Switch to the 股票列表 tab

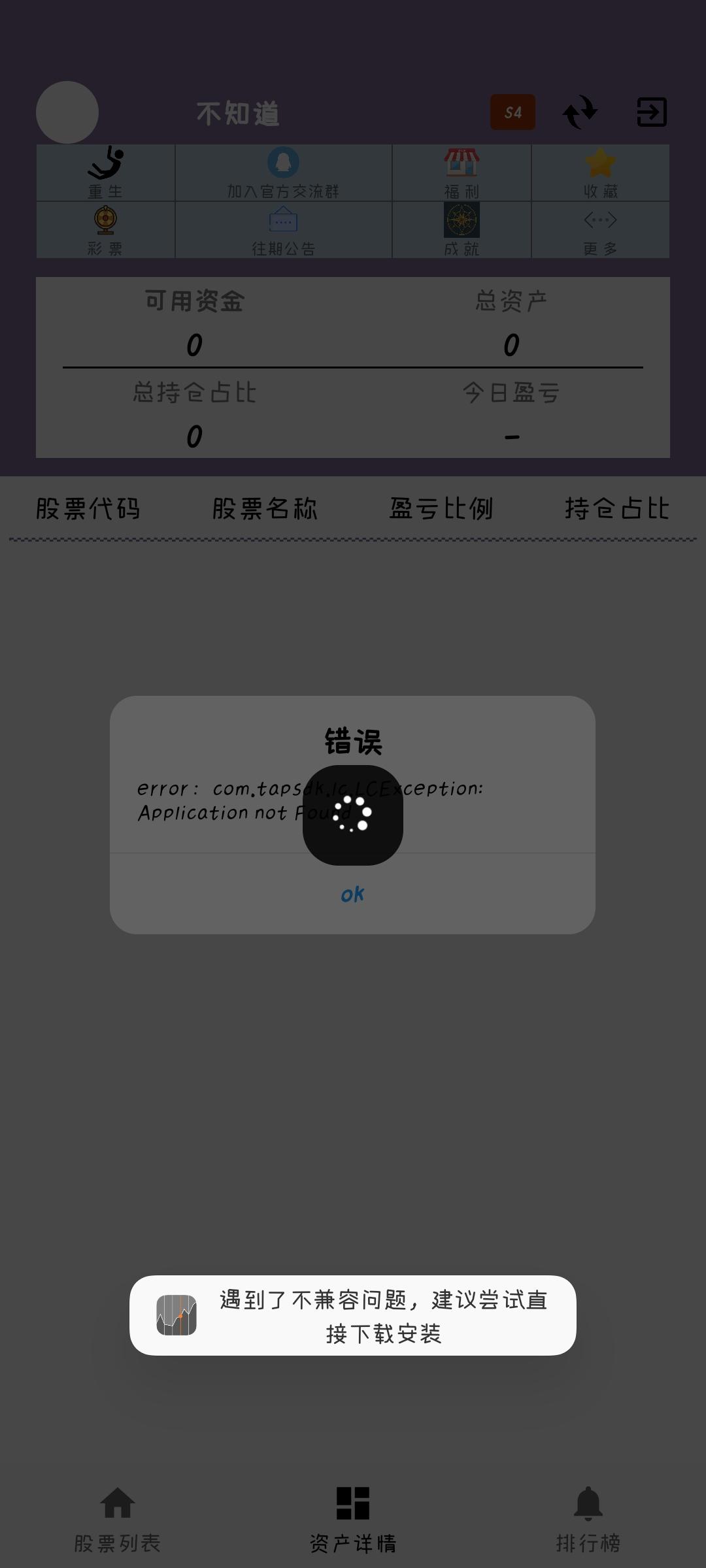(x=118, y=1522)
